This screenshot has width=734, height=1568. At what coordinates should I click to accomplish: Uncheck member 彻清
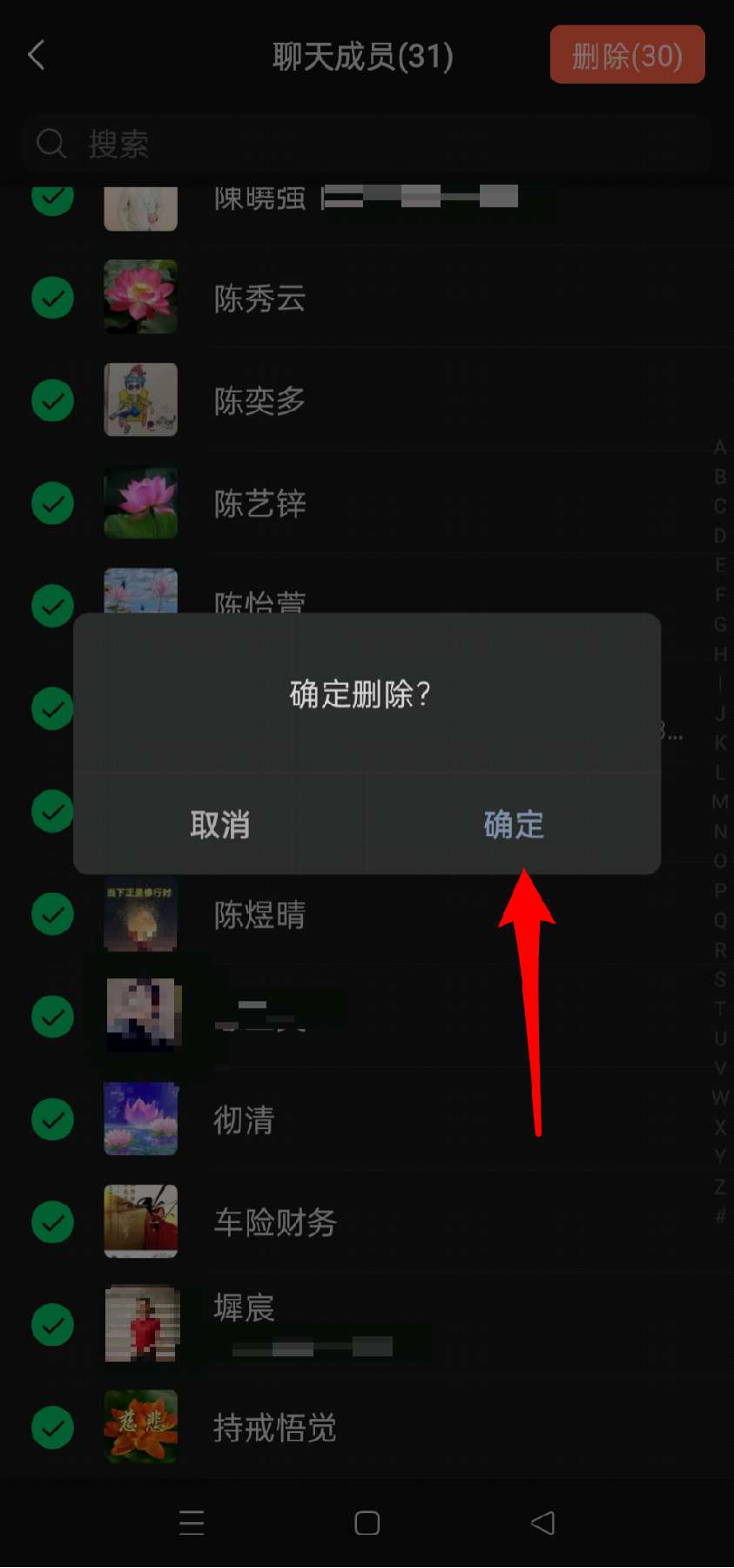52,1119
